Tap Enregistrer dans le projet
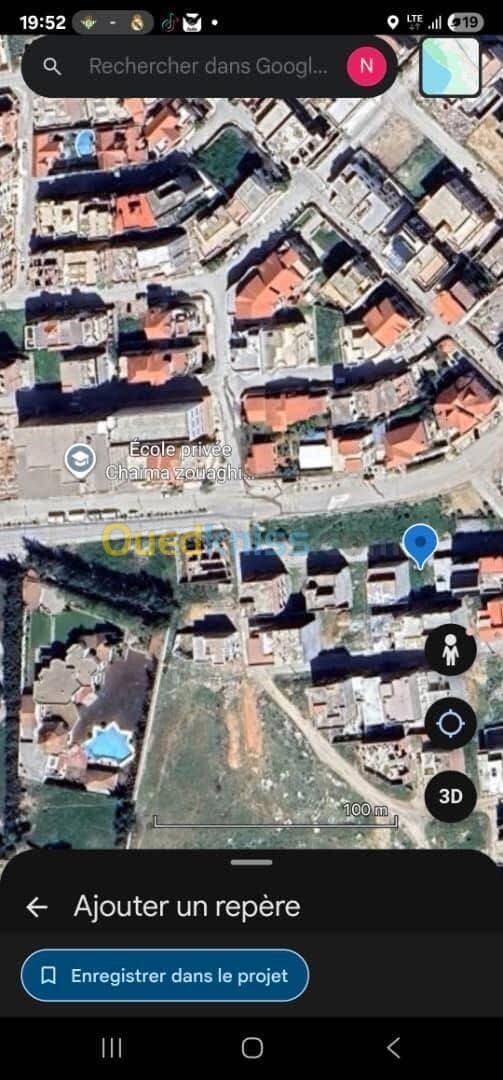This screenshot has width=503, height=1080. [x=165, y=975]
